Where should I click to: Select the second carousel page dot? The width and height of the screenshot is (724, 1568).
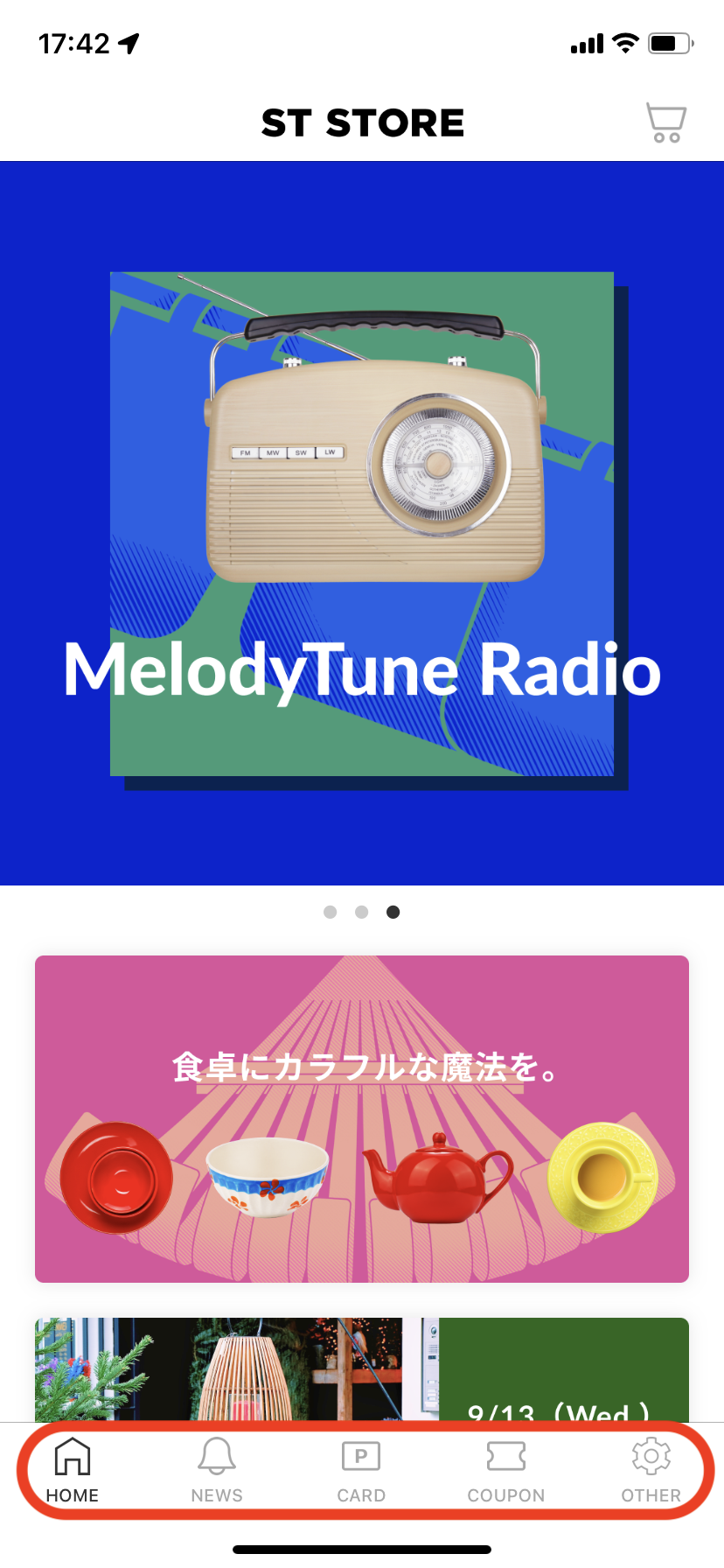click(361, 911)
